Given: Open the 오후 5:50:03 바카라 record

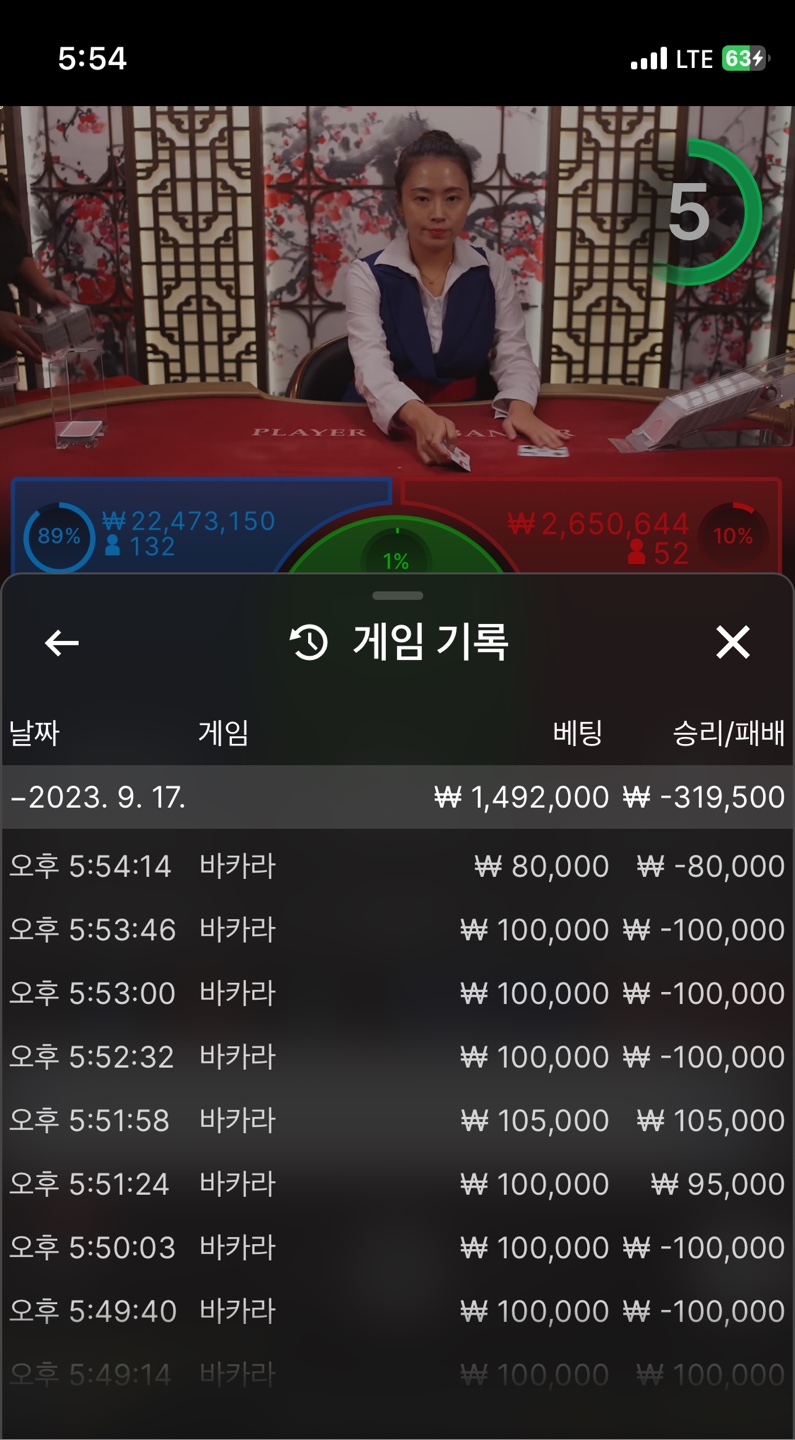Looking at the screenshot, I should pos(397,1247).
